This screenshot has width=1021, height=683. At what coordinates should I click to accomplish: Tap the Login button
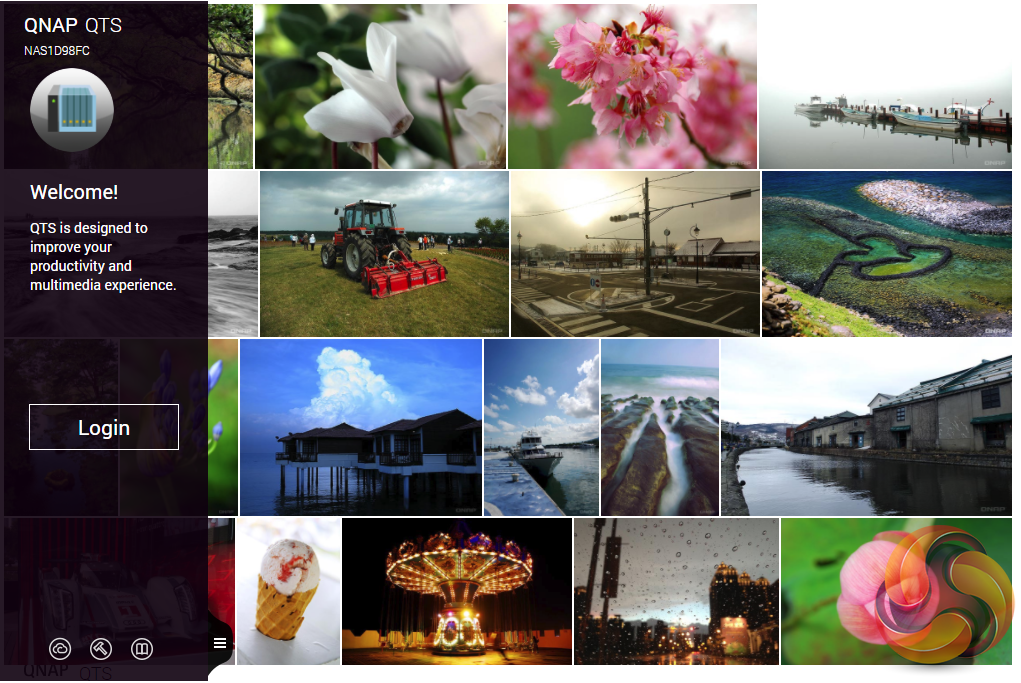[x=104, y=427]
